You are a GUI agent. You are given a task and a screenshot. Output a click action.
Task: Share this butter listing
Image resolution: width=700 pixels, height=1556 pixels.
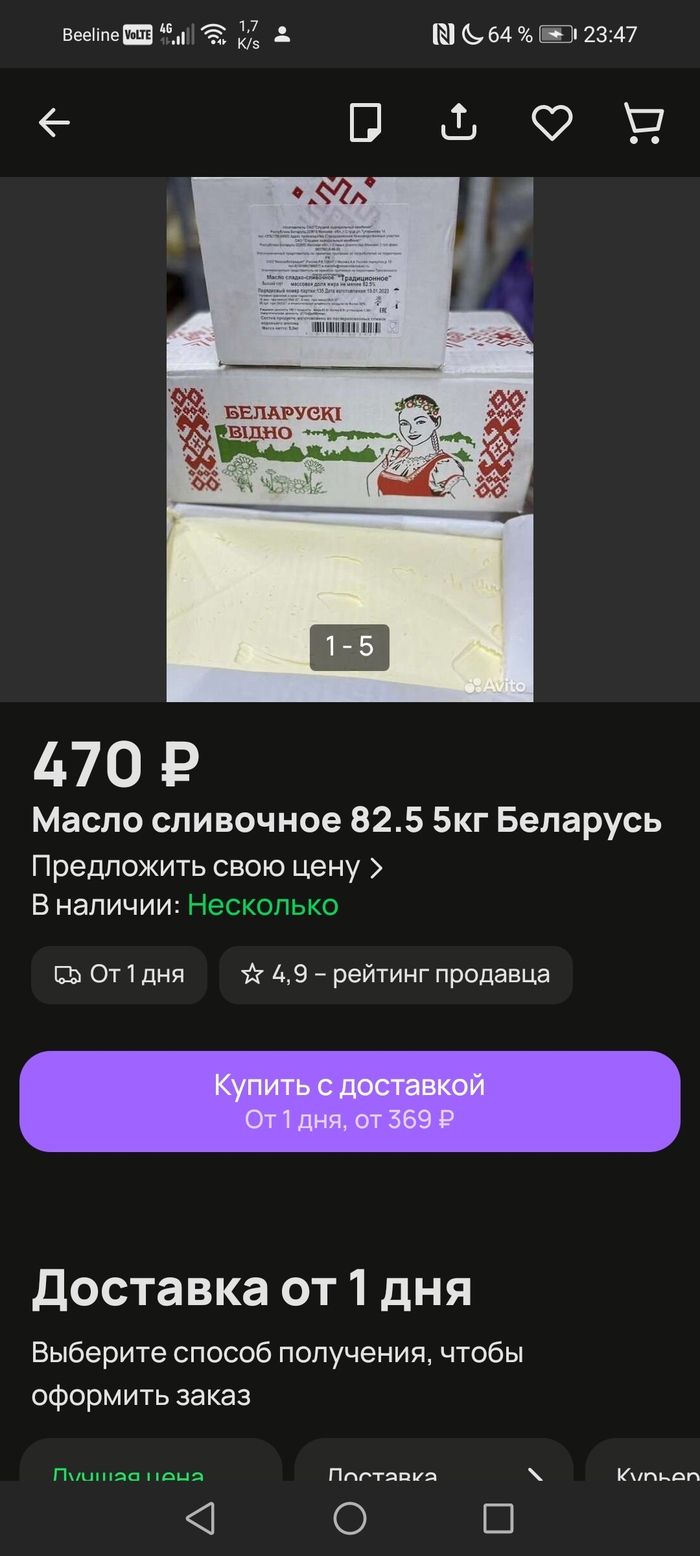[458, 123]
